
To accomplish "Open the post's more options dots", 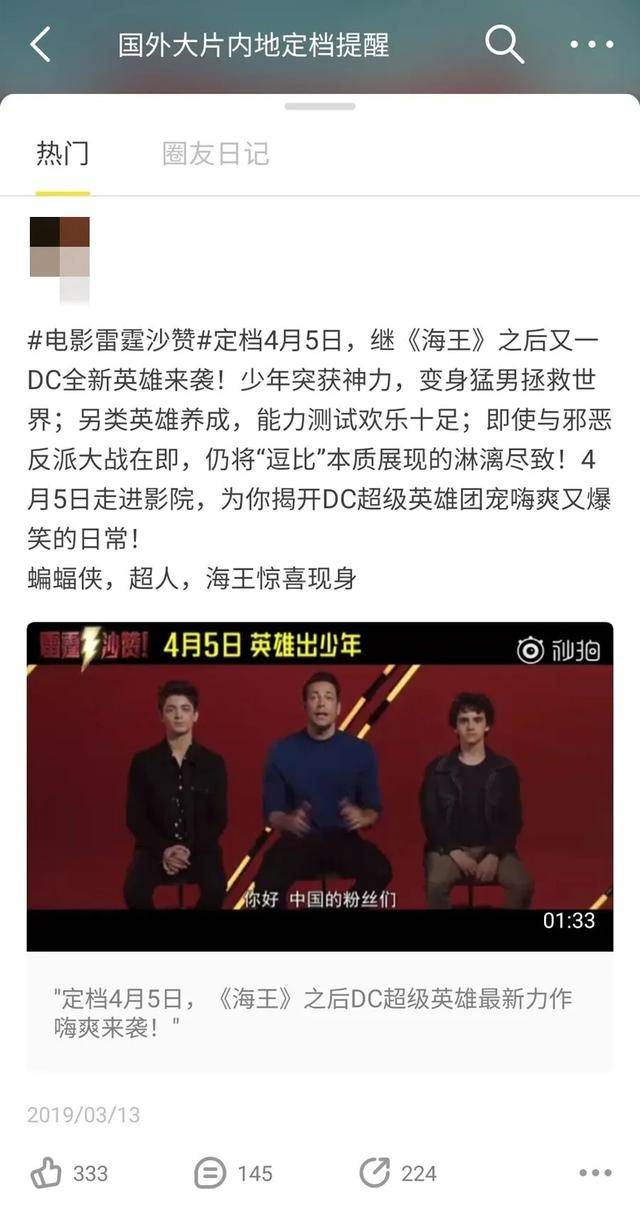I will (x=594, y=1173).
